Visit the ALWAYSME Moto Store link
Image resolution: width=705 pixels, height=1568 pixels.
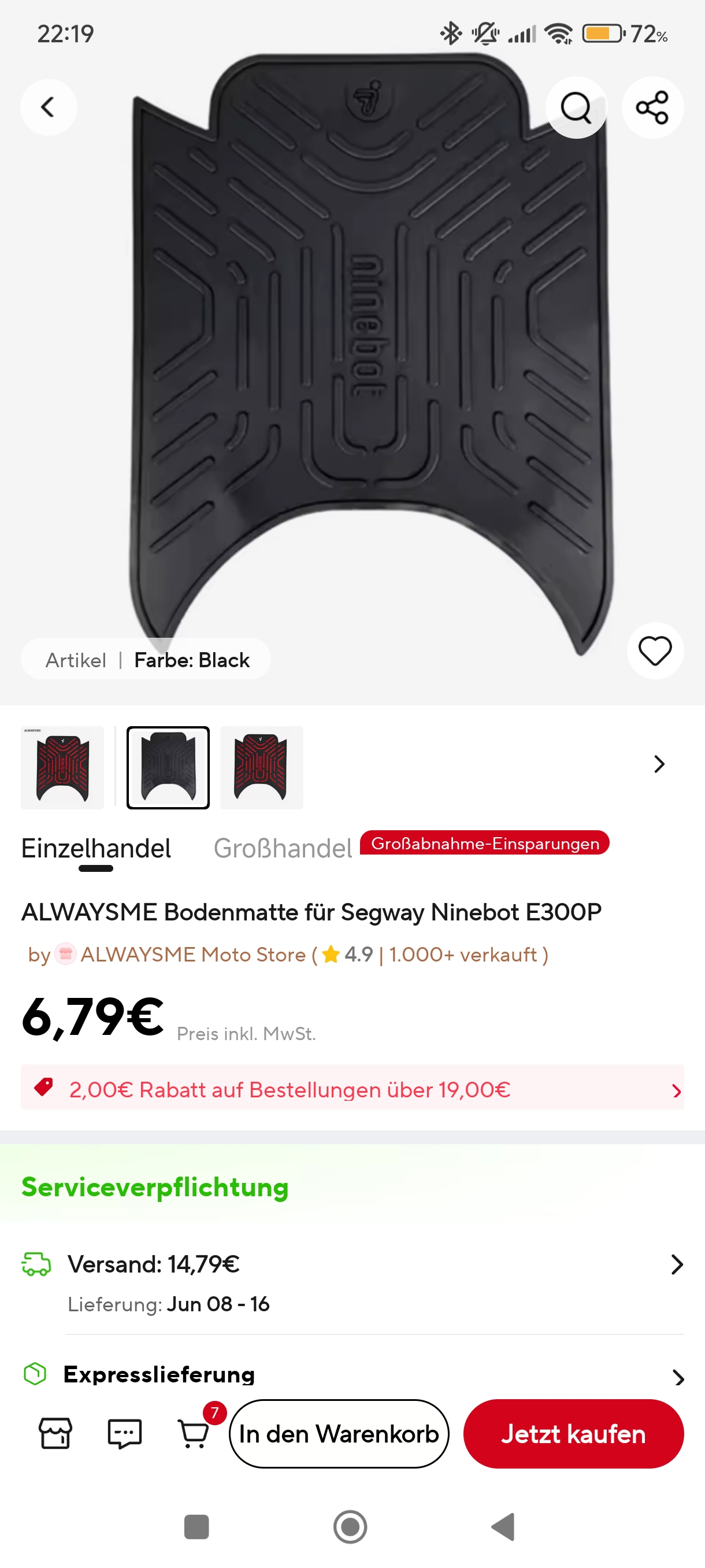(x=193, y=955)
